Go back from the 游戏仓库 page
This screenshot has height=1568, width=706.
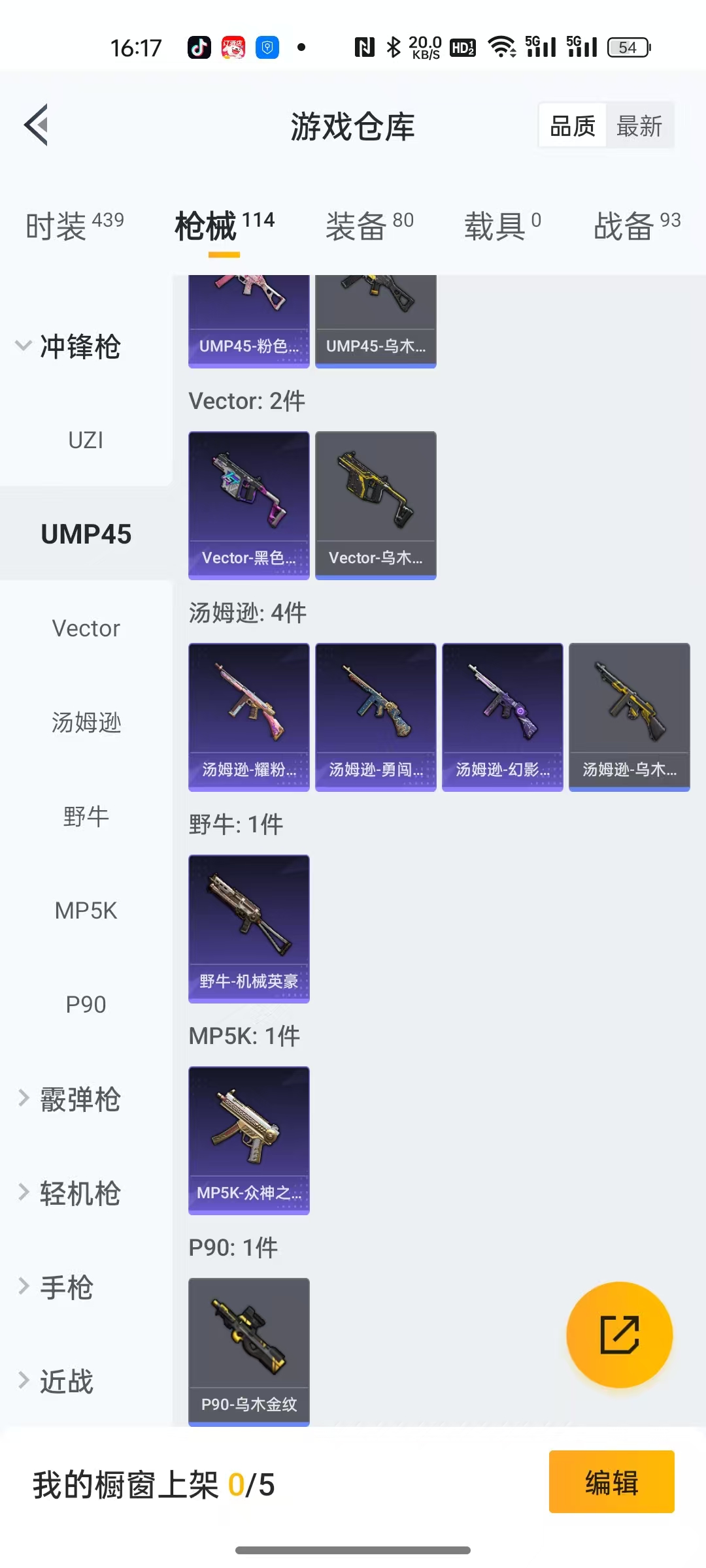pos(37,125)
